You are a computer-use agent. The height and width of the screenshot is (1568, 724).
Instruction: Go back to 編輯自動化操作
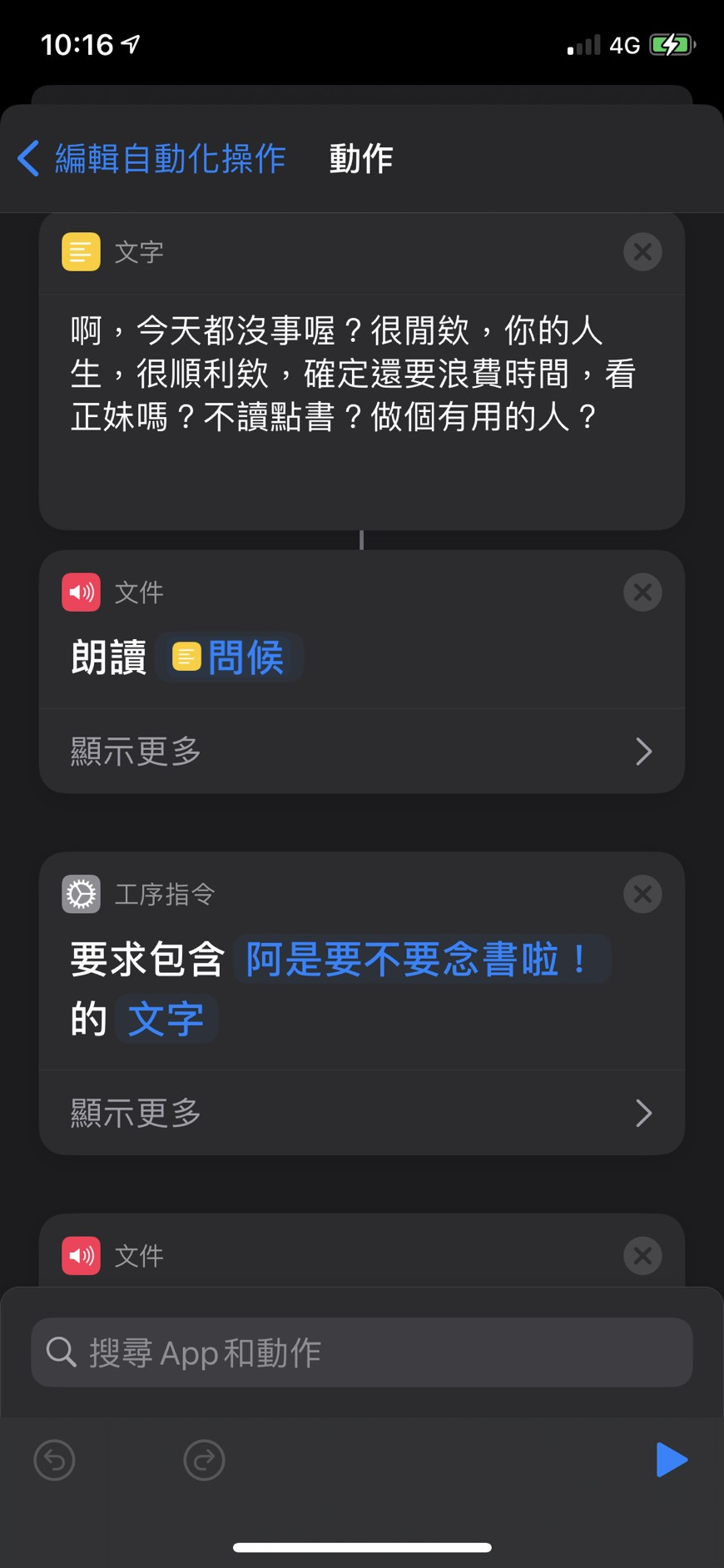151,158
